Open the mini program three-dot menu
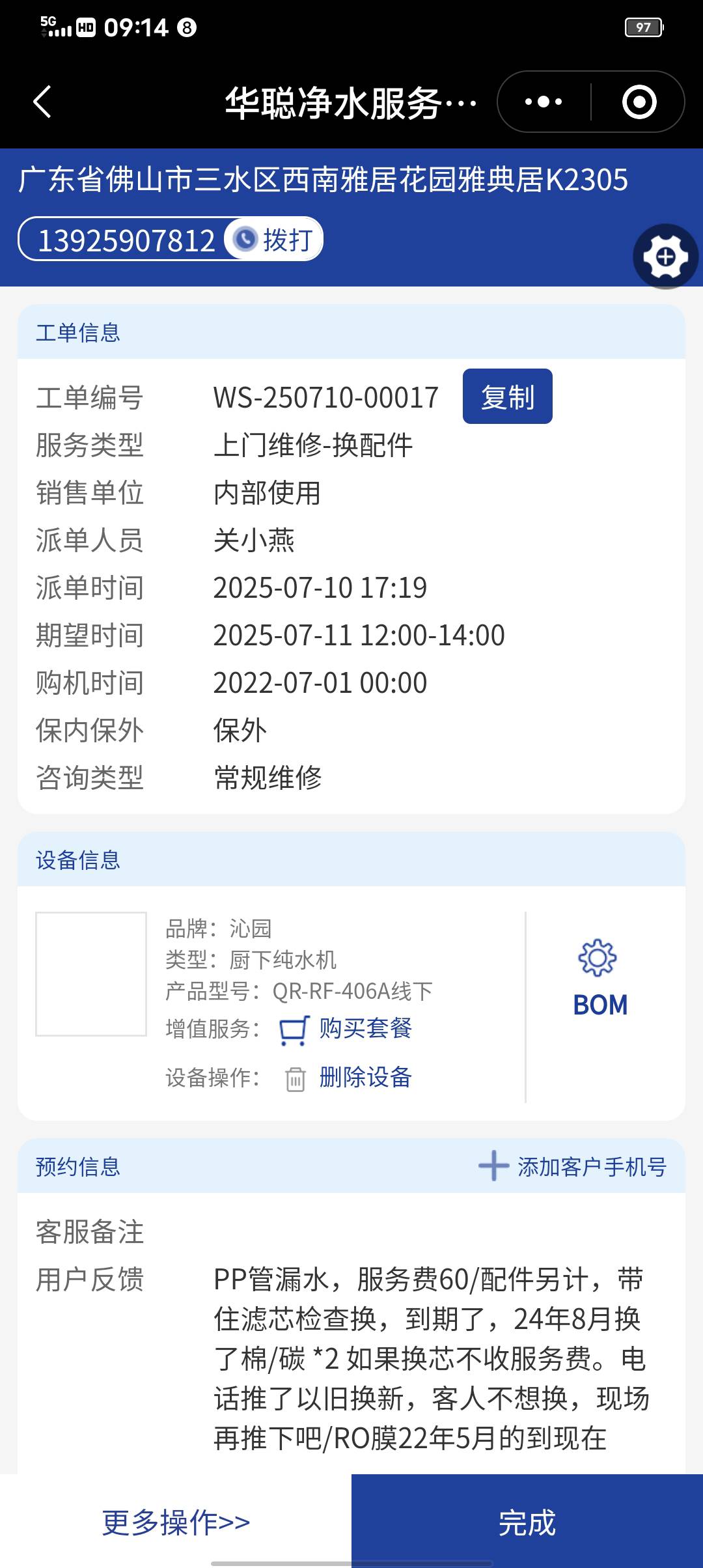 click(x=544, y=102)
